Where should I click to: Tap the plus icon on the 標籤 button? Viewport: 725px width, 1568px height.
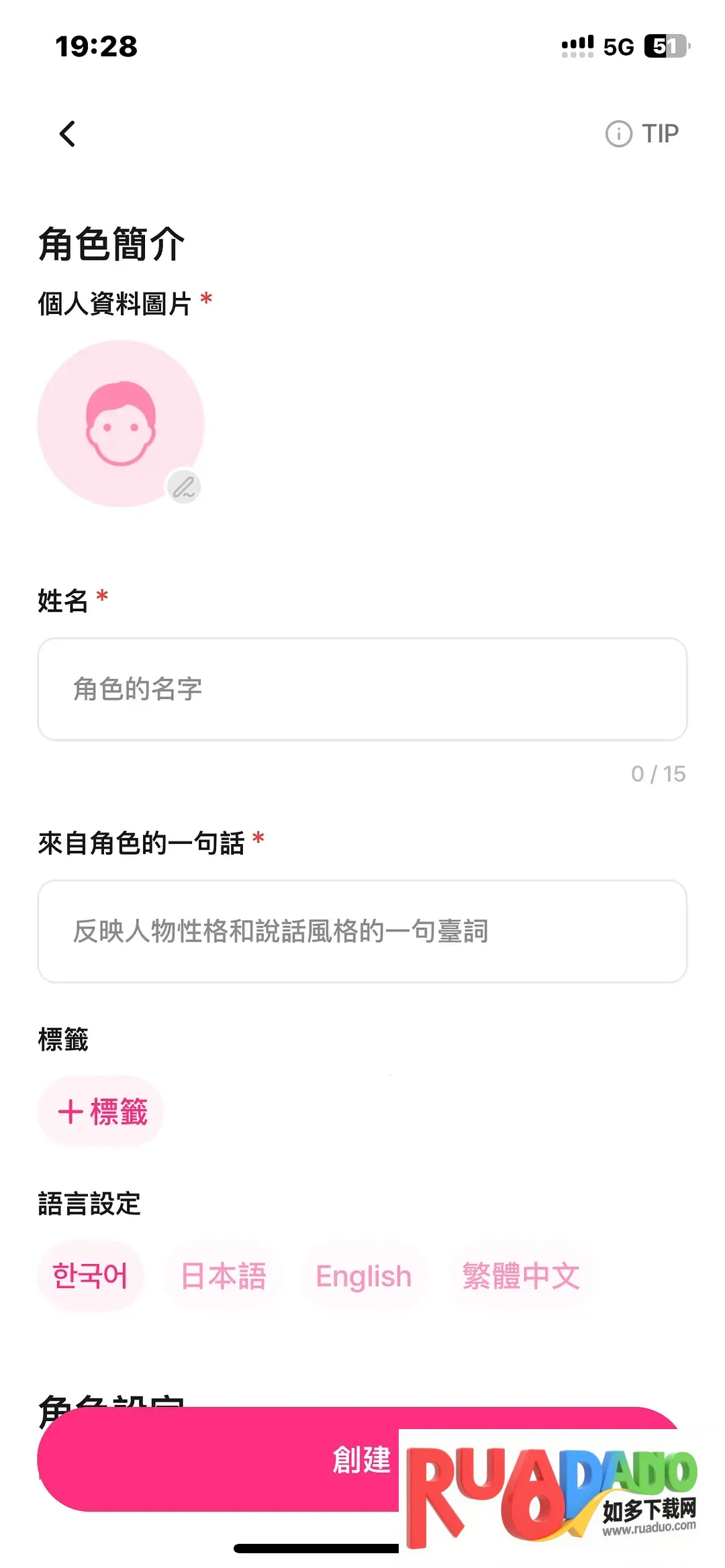[x=70, y=1110]
